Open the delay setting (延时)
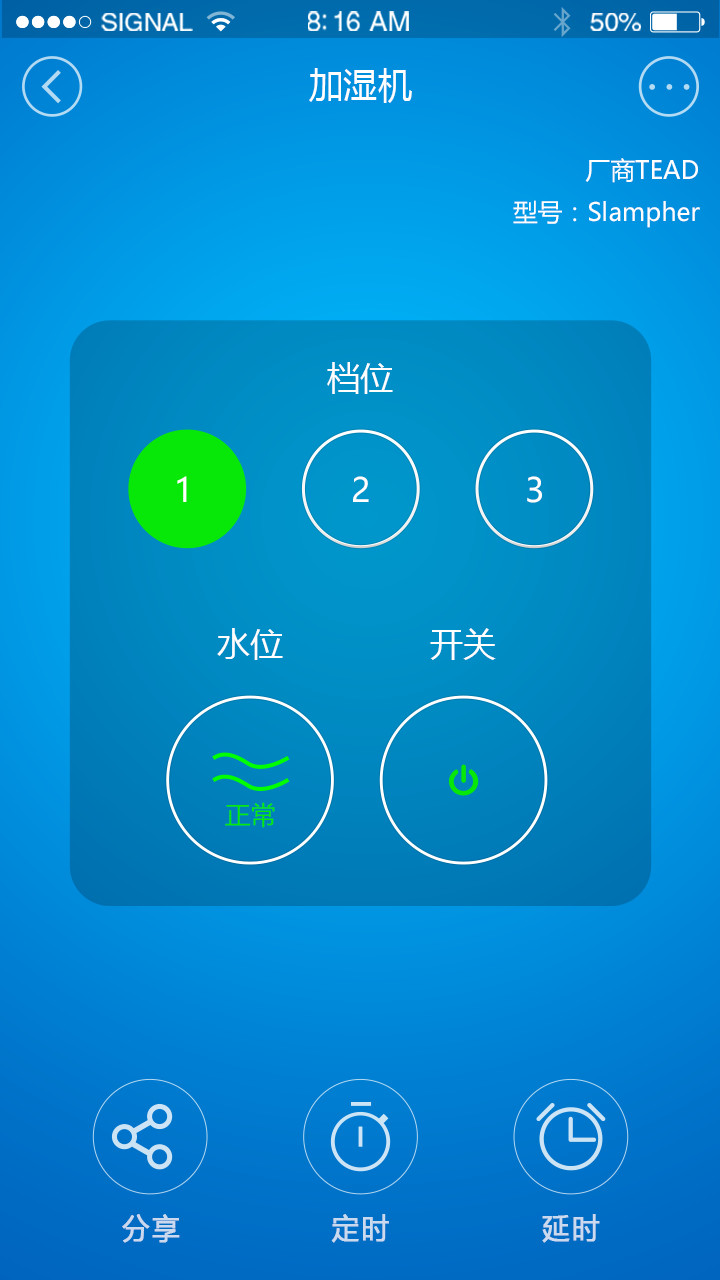This screenshot has width=720, height=1280. [x=570, y=1137]
